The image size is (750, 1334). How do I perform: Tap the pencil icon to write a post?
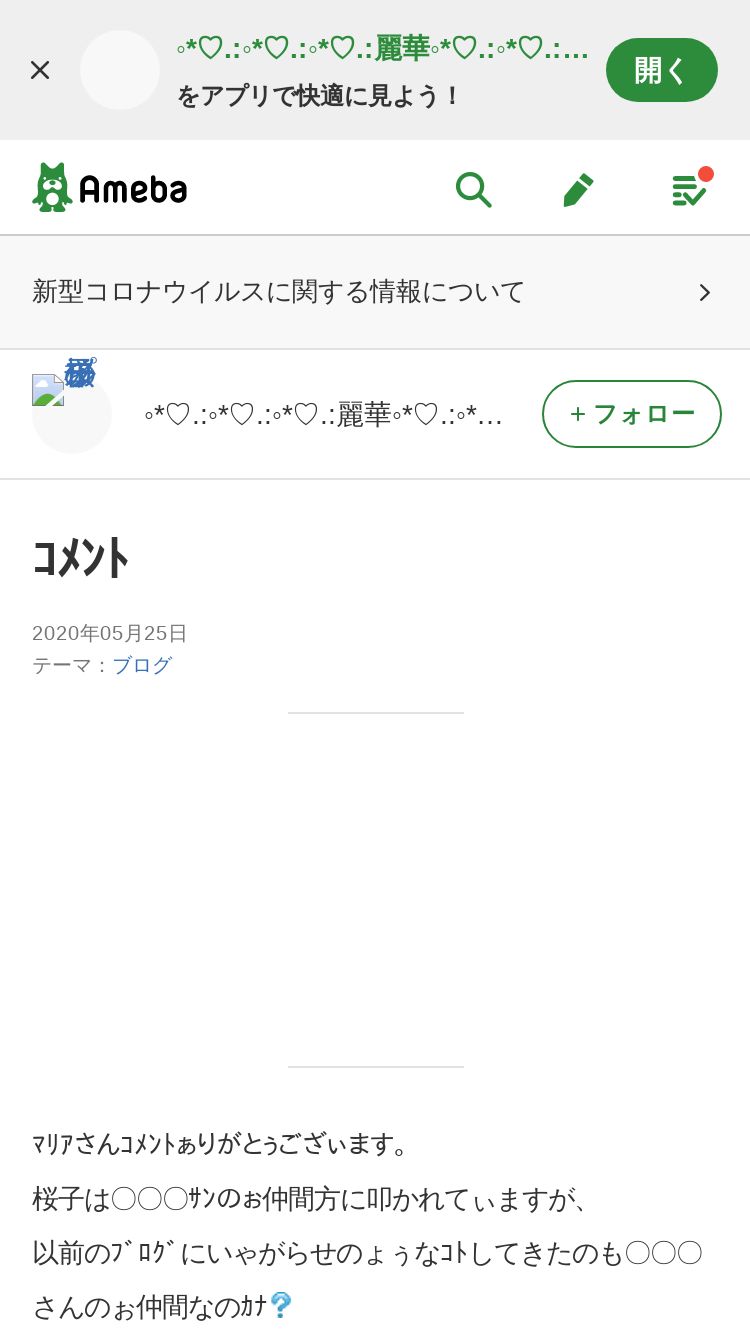tap(578, 189)
